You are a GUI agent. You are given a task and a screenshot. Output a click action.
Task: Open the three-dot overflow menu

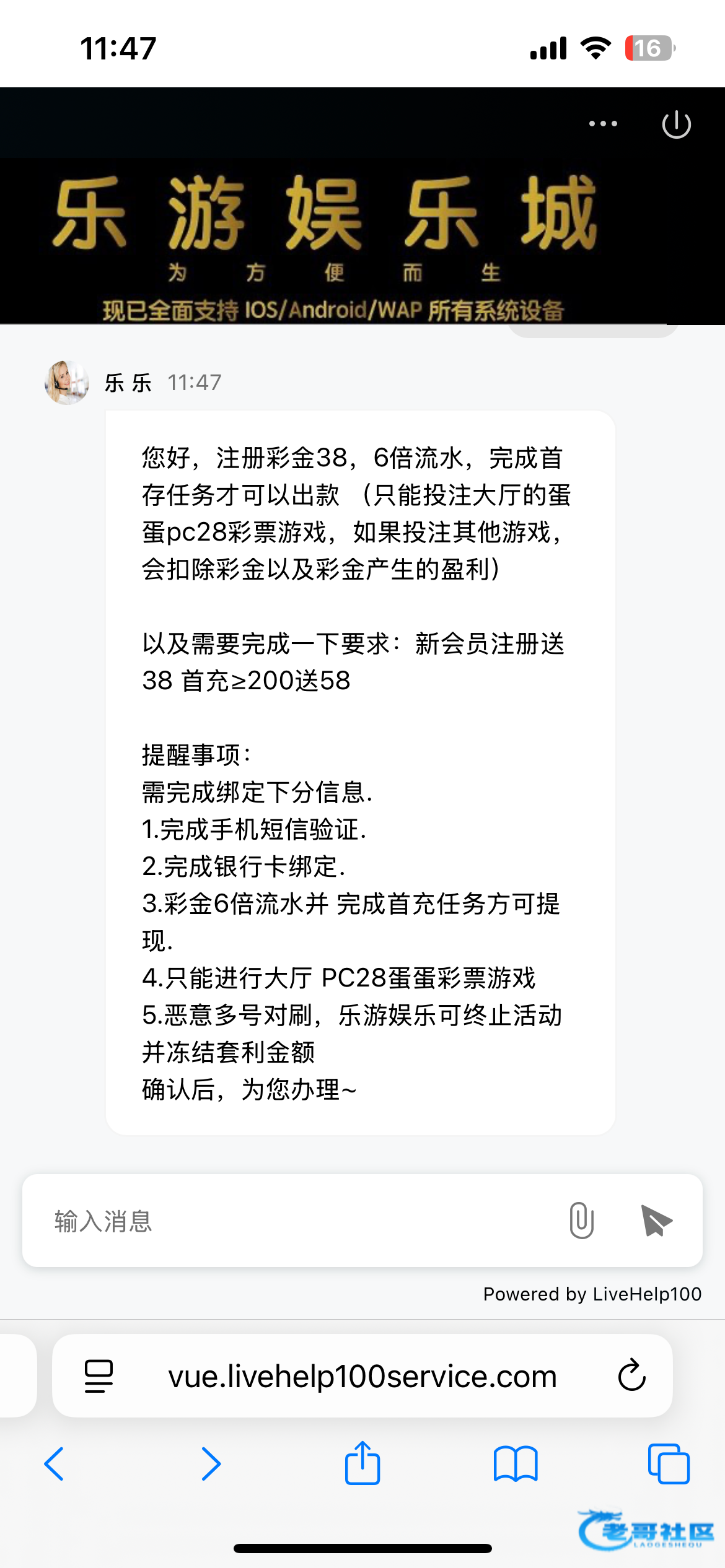[x=603, y=124]
